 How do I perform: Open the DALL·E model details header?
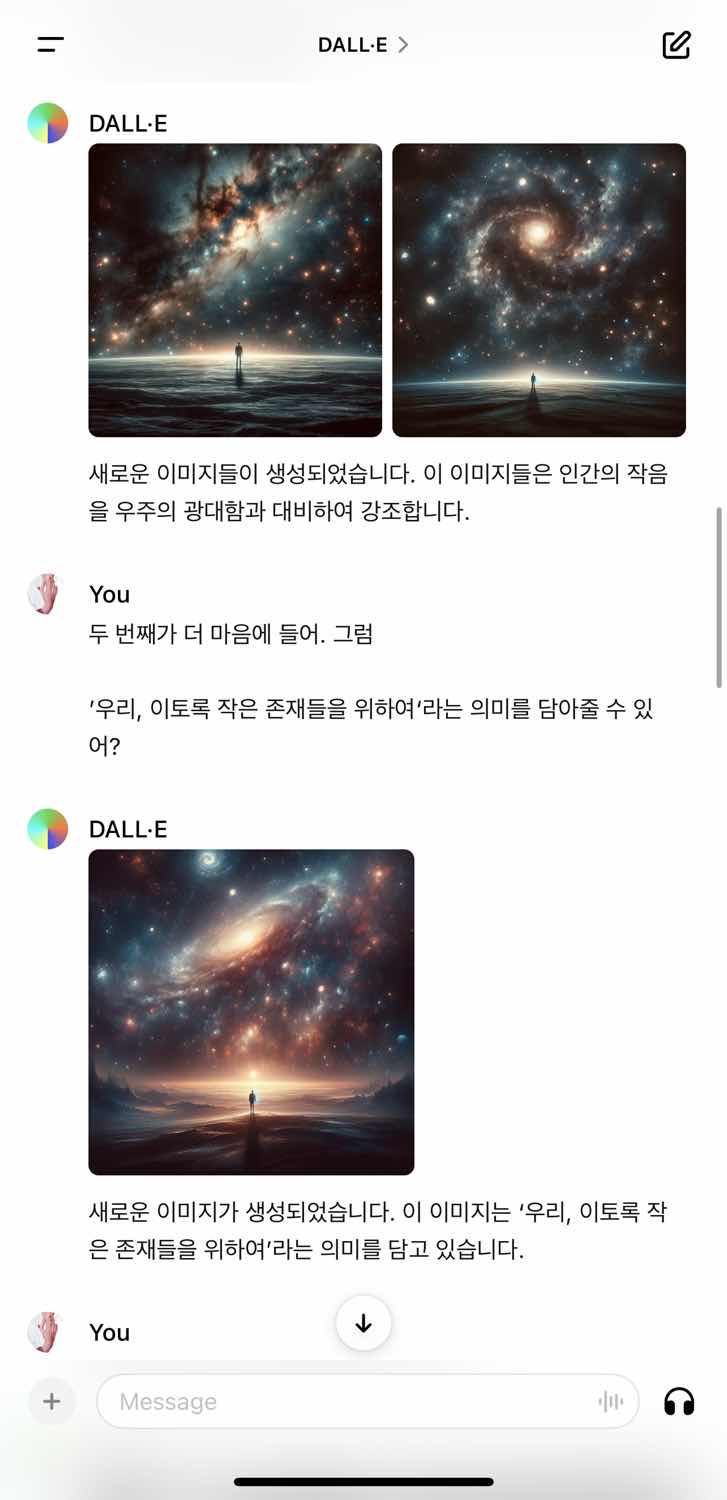click(363, 45)
